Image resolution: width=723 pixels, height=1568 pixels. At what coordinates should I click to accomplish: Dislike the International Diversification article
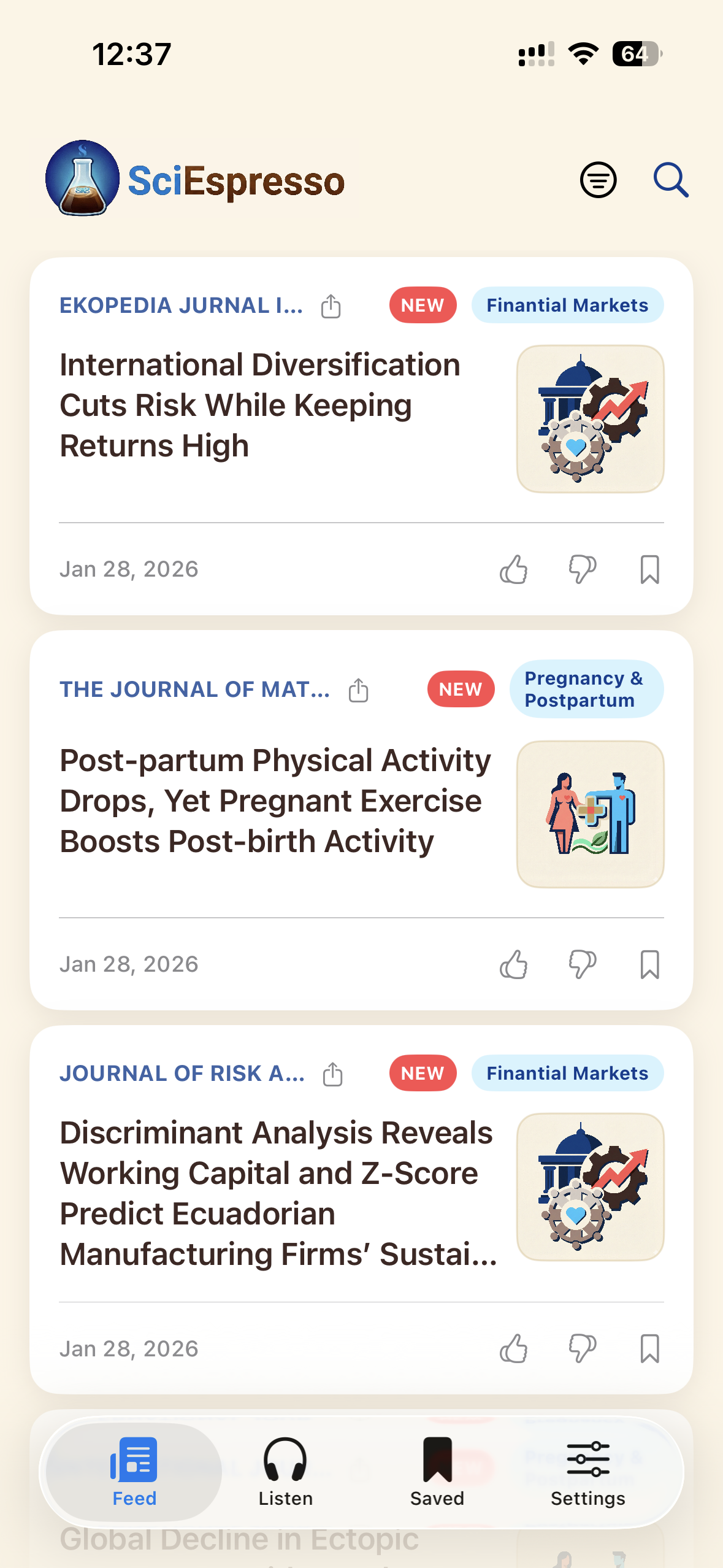pyautogui.click(x=582, y=569)
